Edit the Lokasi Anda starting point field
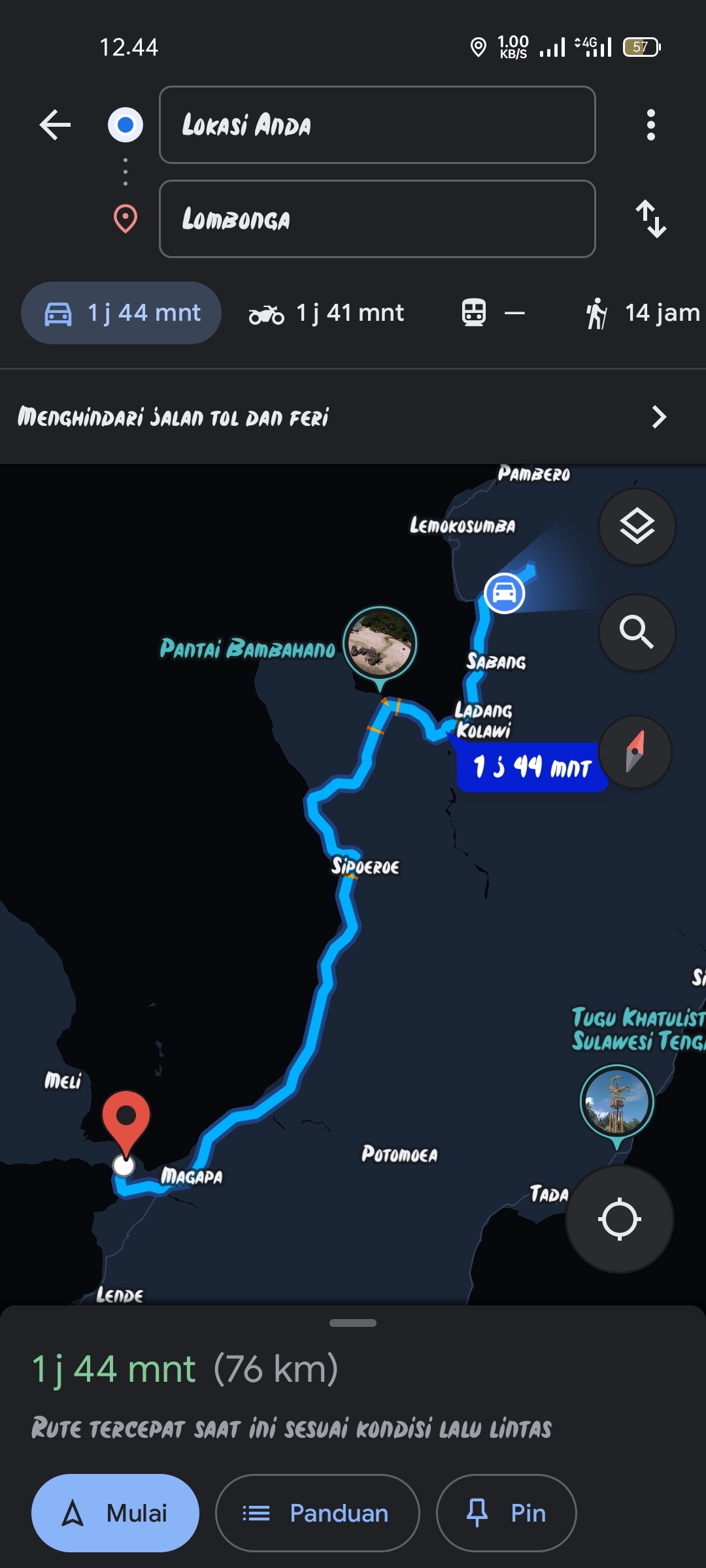Viewport: 706px width, 1568px height. pos(377,125)
